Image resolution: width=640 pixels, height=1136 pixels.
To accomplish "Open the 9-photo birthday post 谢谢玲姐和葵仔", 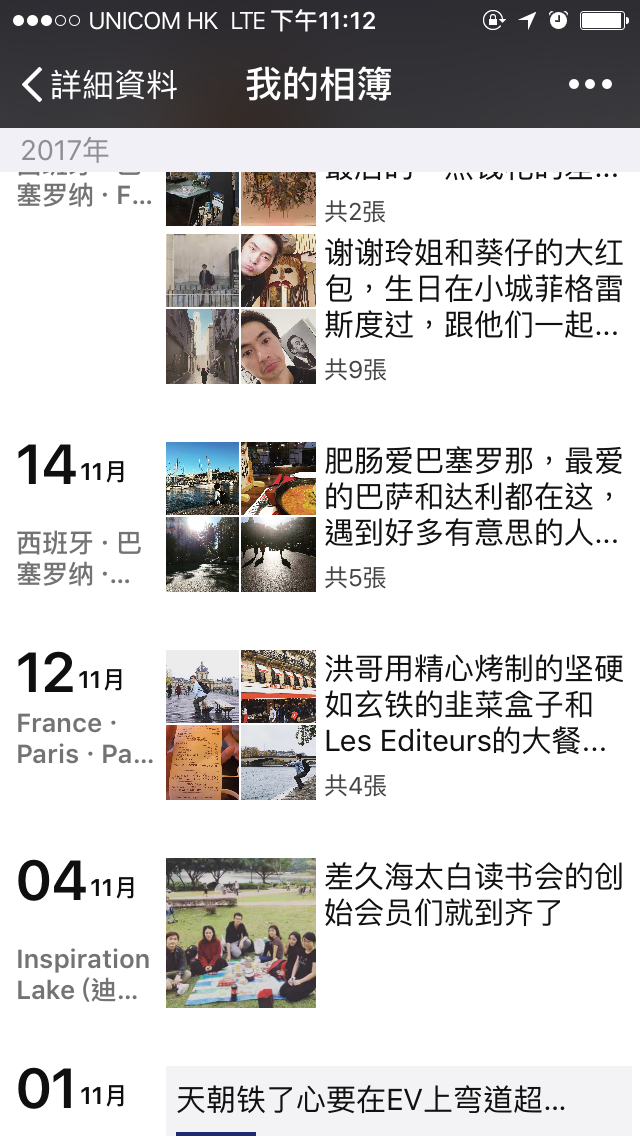I will [x=395, y=309].
